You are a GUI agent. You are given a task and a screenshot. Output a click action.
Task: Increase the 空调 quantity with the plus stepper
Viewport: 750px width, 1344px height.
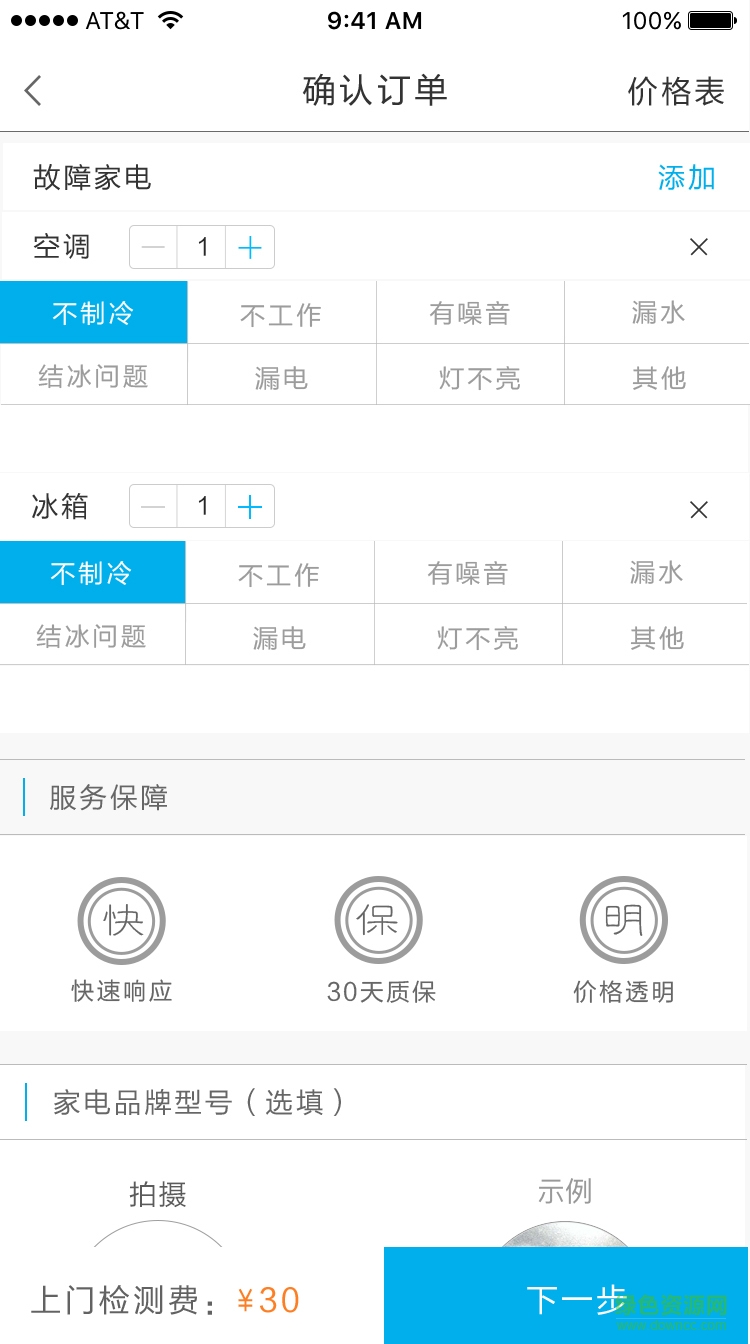[249, 247]
